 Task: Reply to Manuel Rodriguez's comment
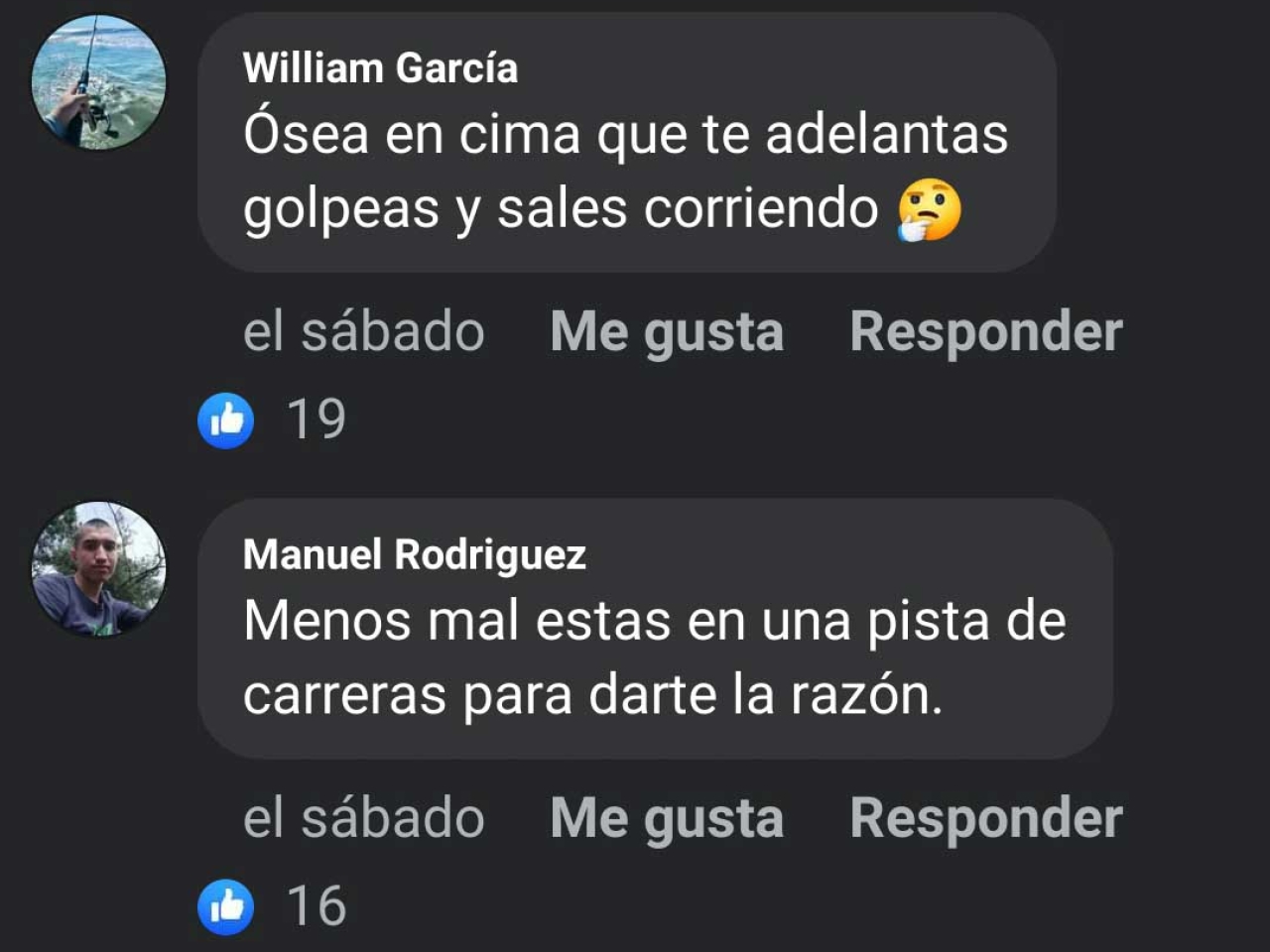985,818
